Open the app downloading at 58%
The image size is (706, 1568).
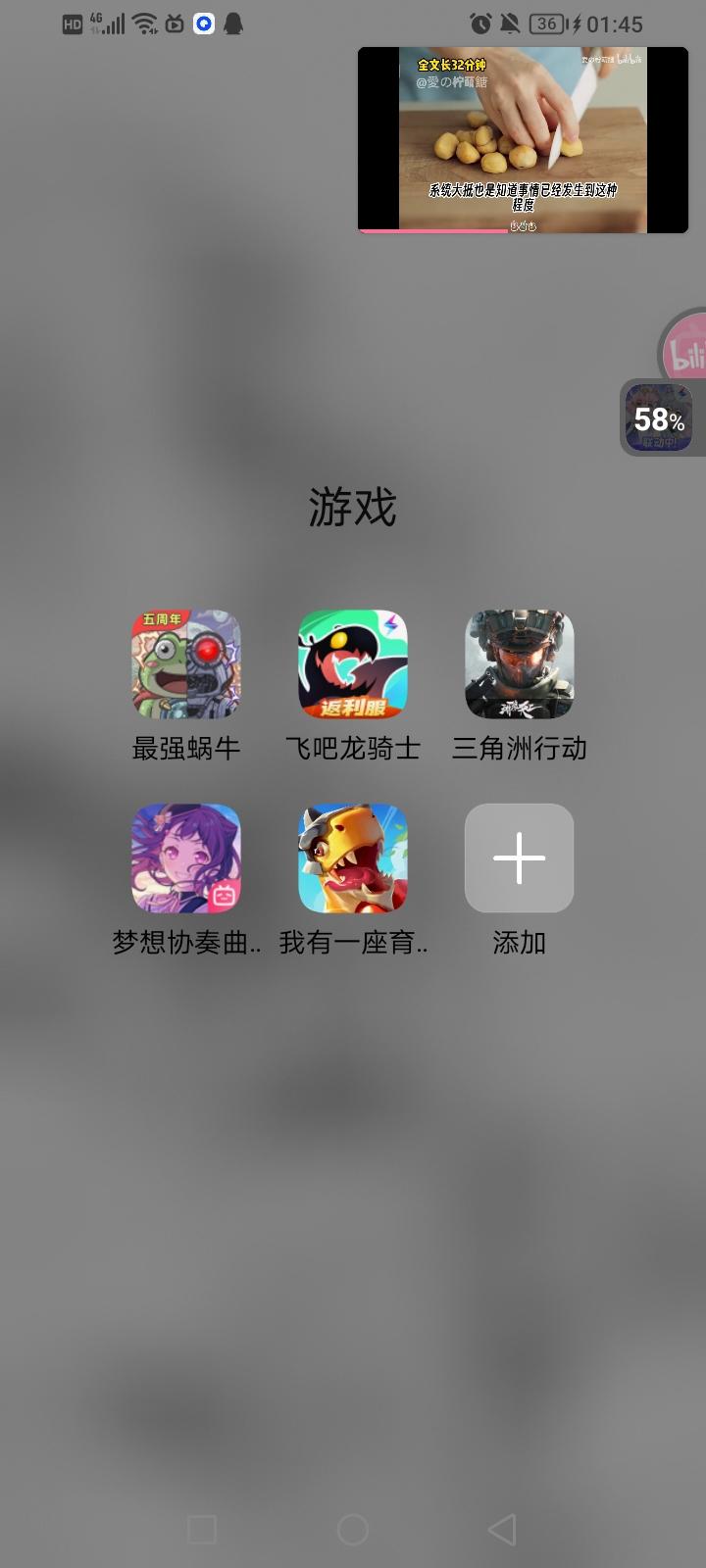[x=658, y=419]
